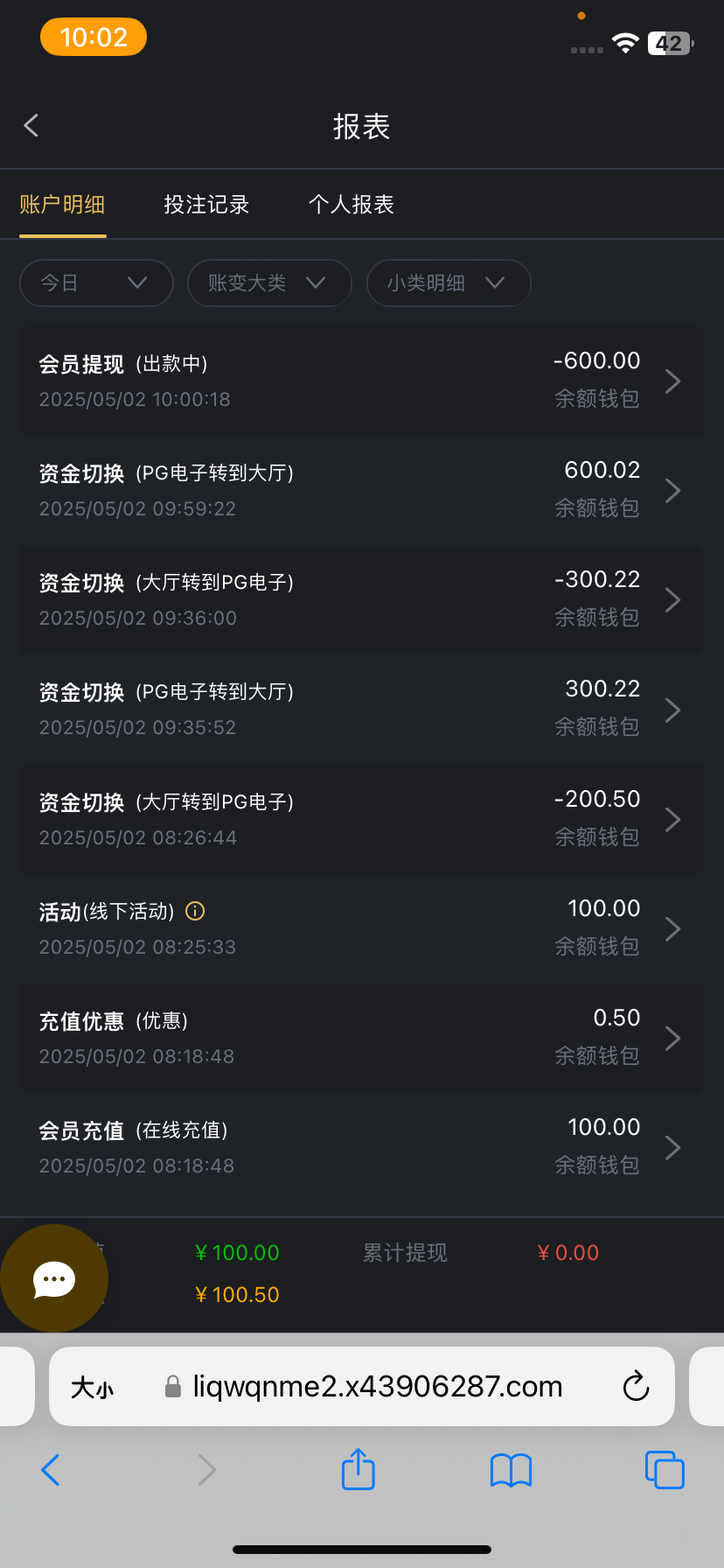View the 600.02 资金切换 transfer details

(361, 490)
